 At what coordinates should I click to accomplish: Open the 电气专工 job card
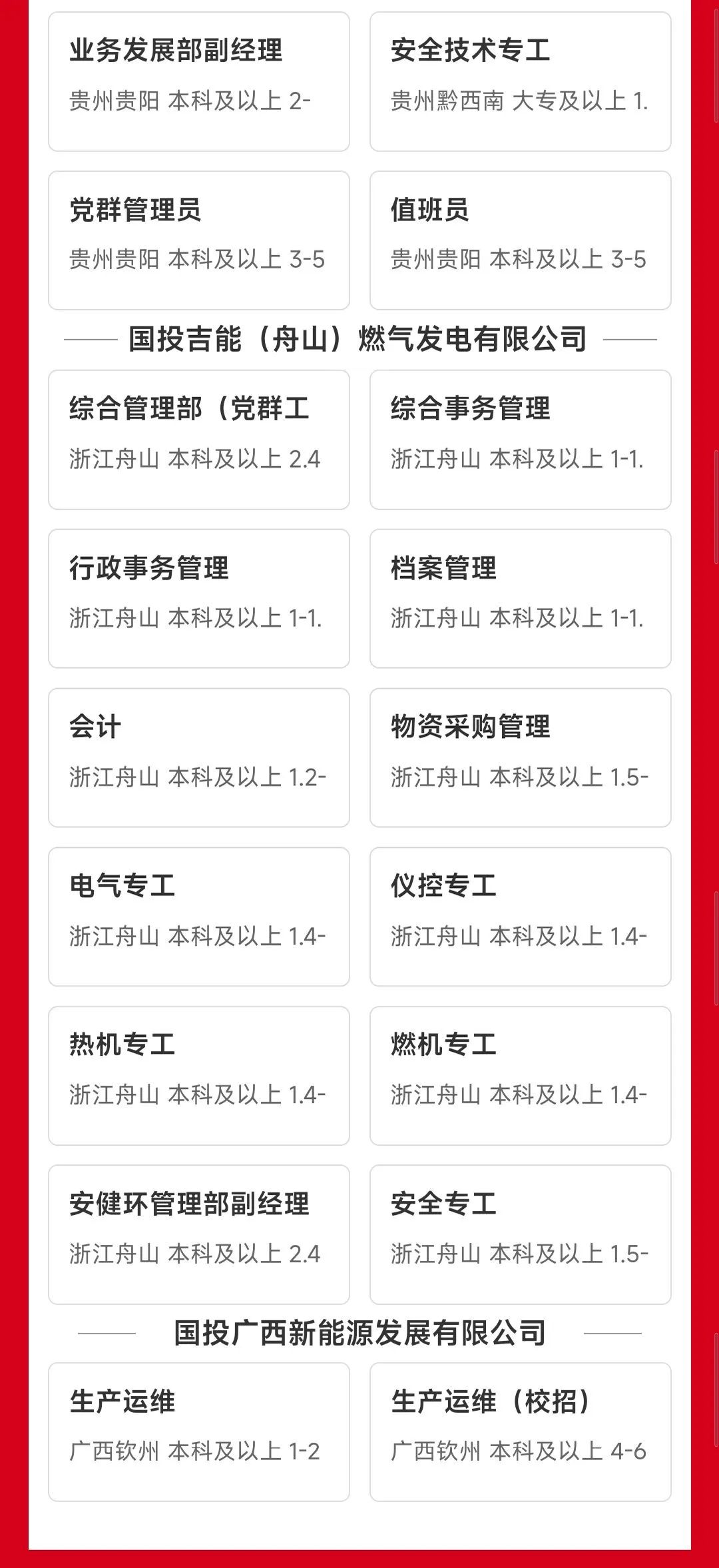[x=199, y=917]
